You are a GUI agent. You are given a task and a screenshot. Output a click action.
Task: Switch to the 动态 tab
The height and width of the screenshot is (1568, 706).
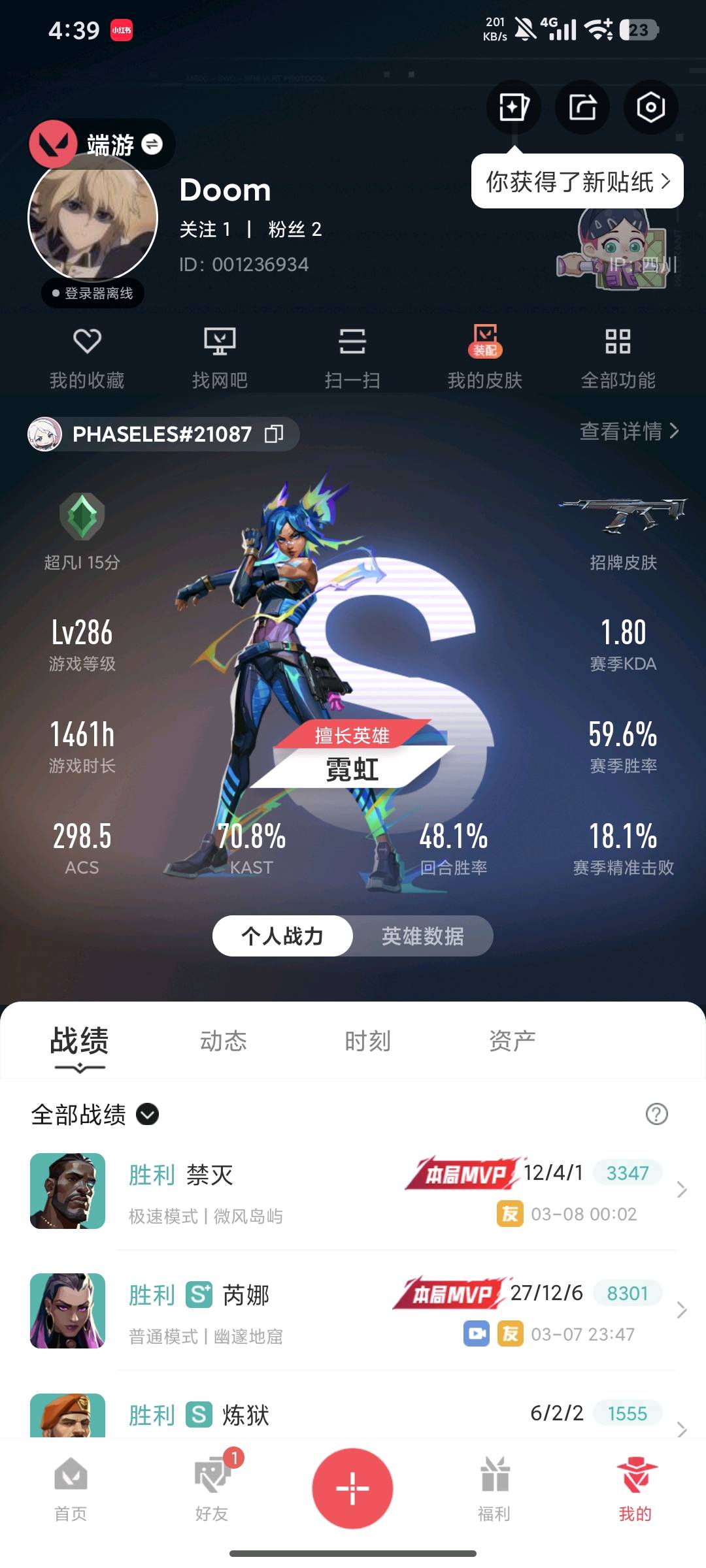pos(224,1041)
